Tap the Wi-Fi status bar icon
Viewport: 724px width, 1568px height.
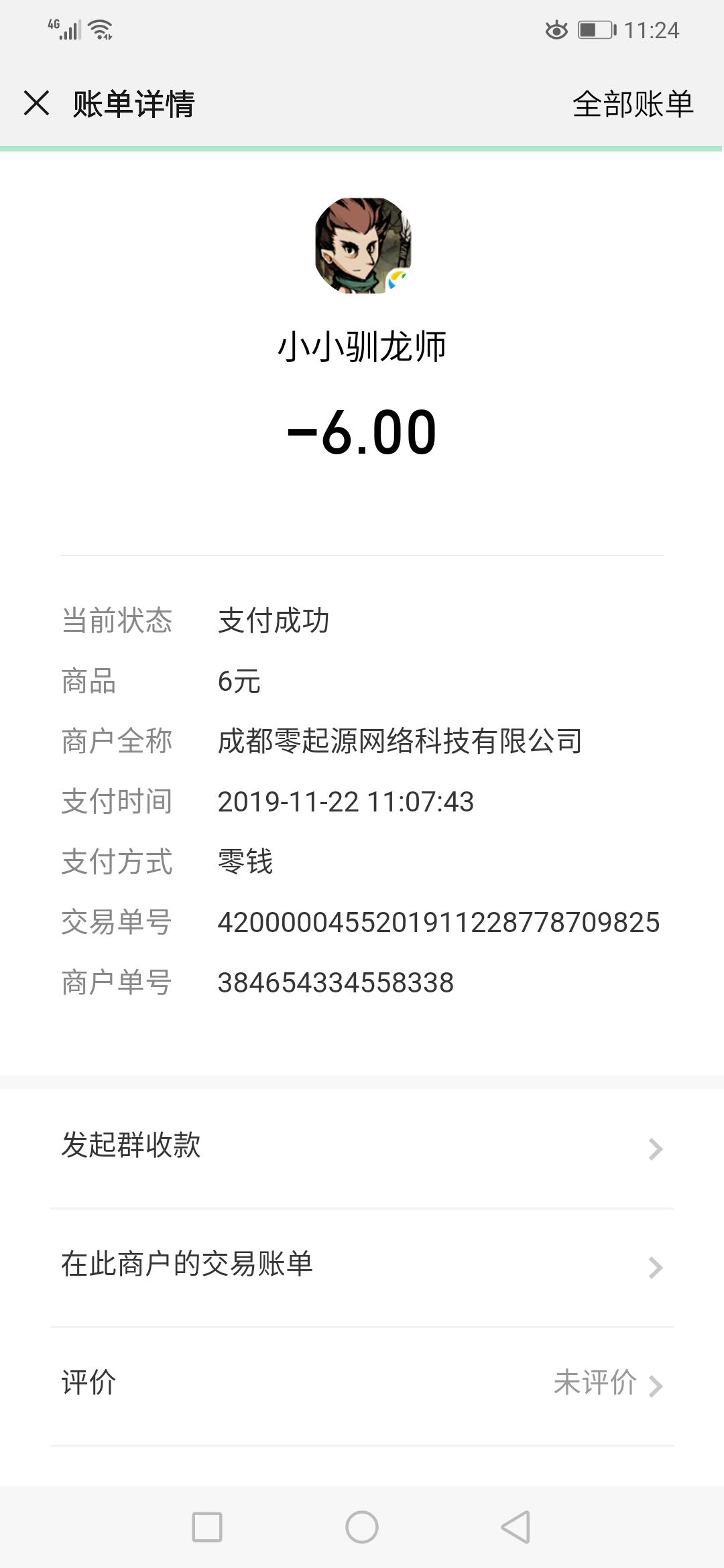pyautogui.click(x=98, y=28)
